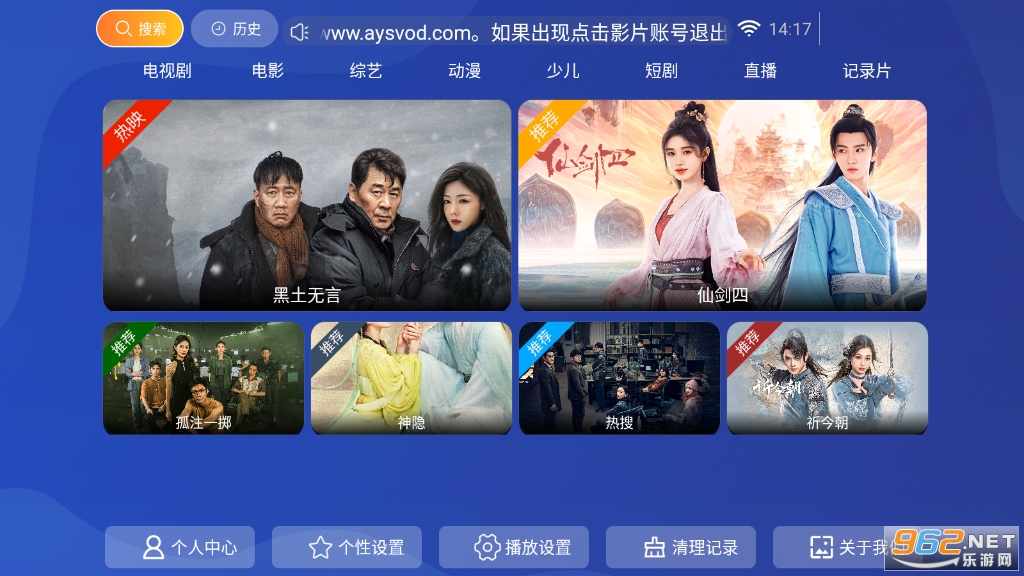Open the 祈今朝 tile
The height and width of the screenshot is (576, 1024).
coord(827,378)
